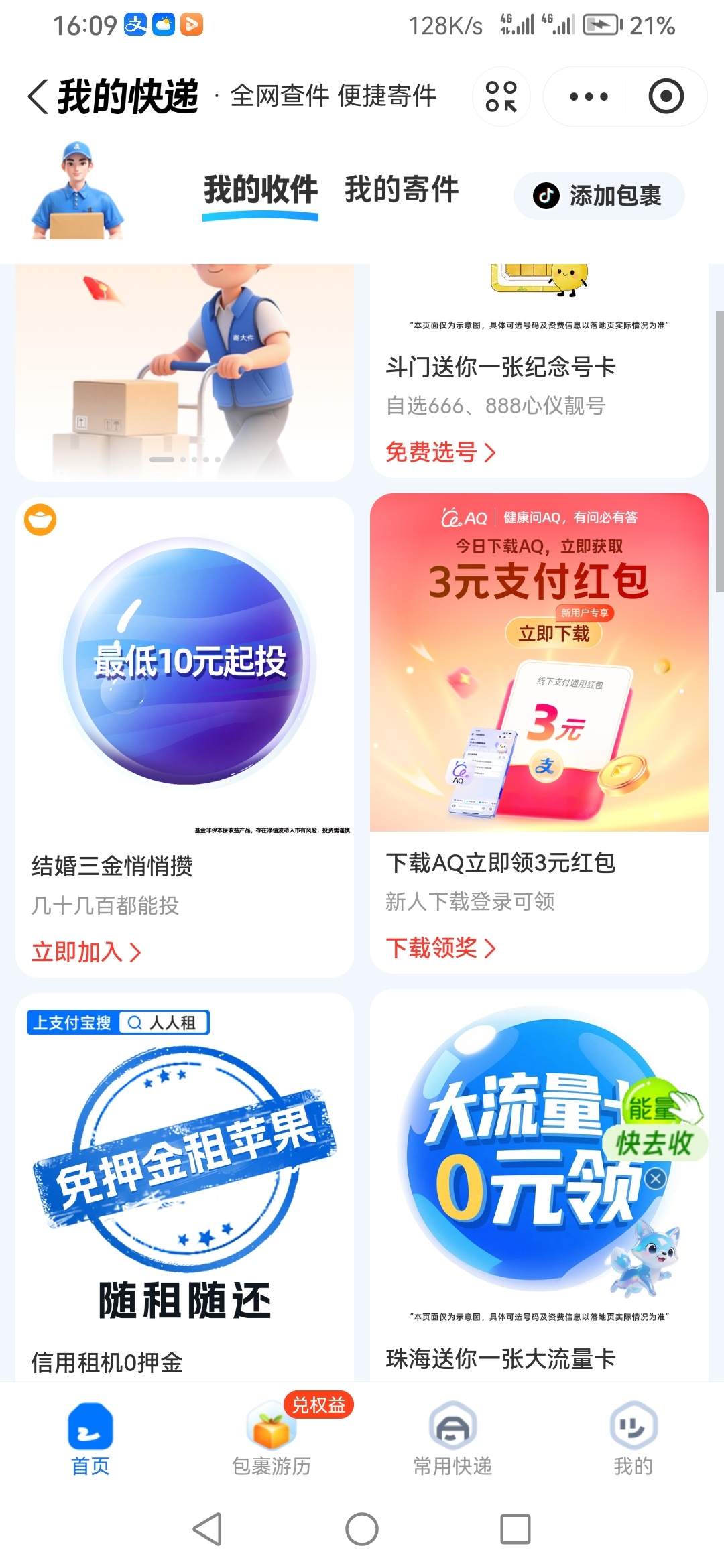Follow the 下载领奖 link
This screenshot has width=724, height=1568.
(434, 948)
